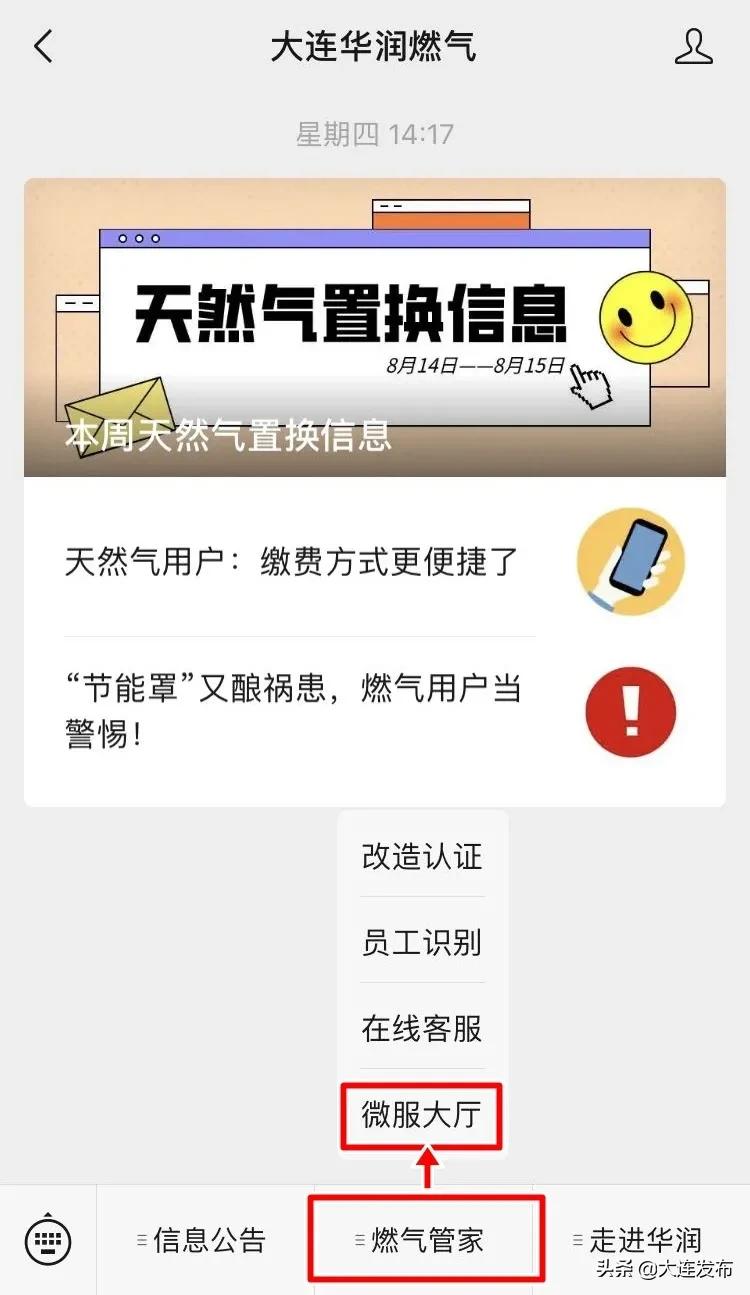Expand the 燃气管家 bottom menu

[428, 1240]
